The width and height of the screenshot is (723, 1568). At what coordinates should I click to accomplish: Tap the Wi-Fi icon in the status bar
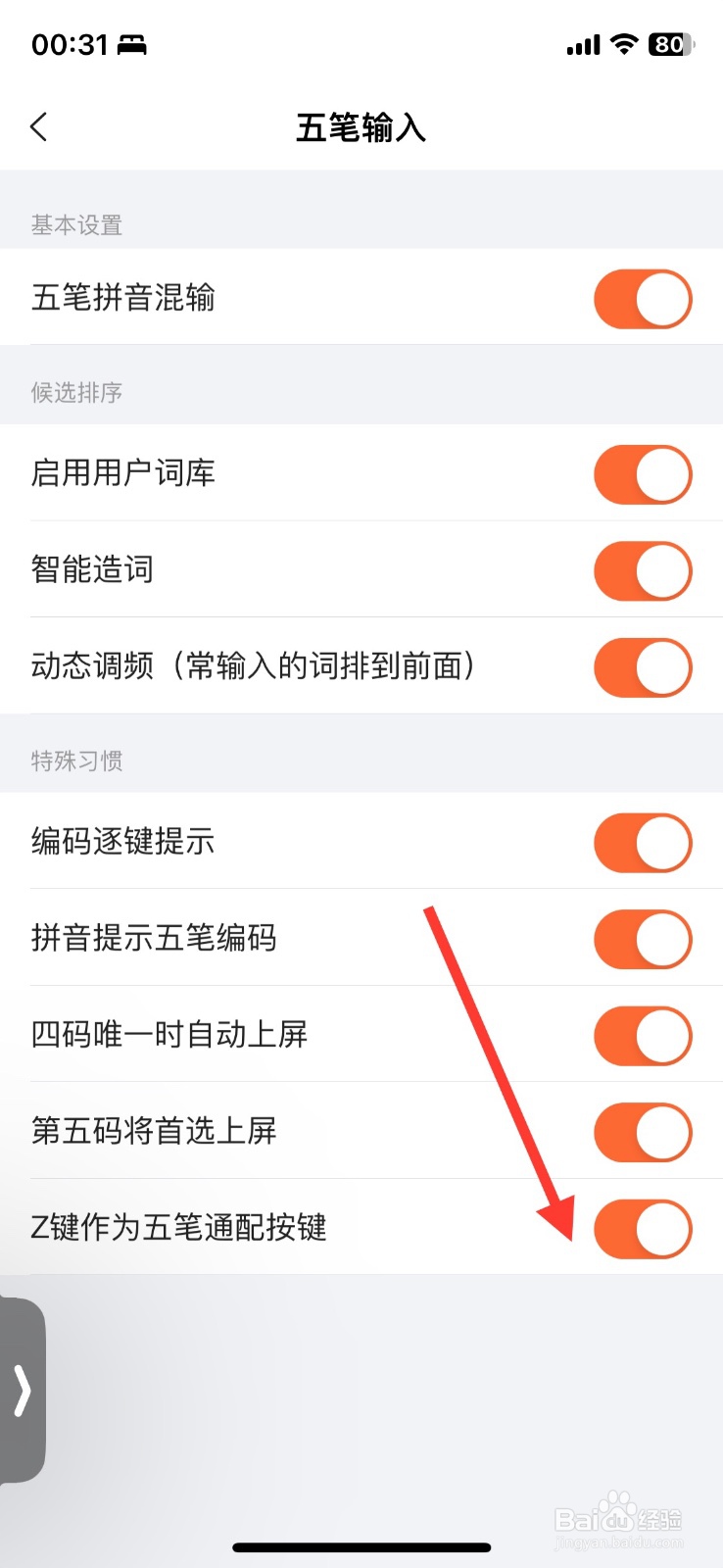coord(625,45)
